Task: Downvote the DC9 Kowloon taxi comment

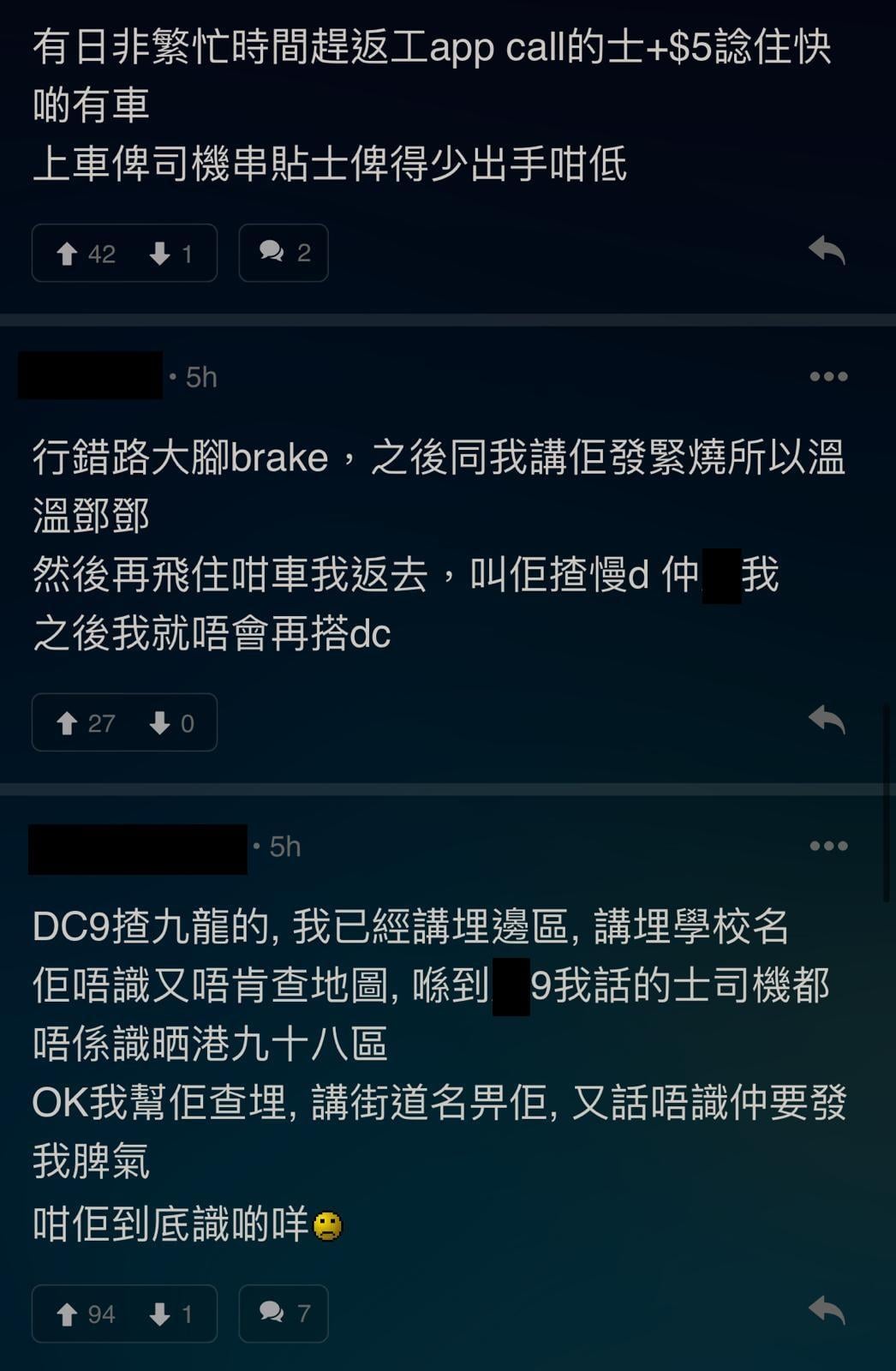Action: click(170, 1314)
